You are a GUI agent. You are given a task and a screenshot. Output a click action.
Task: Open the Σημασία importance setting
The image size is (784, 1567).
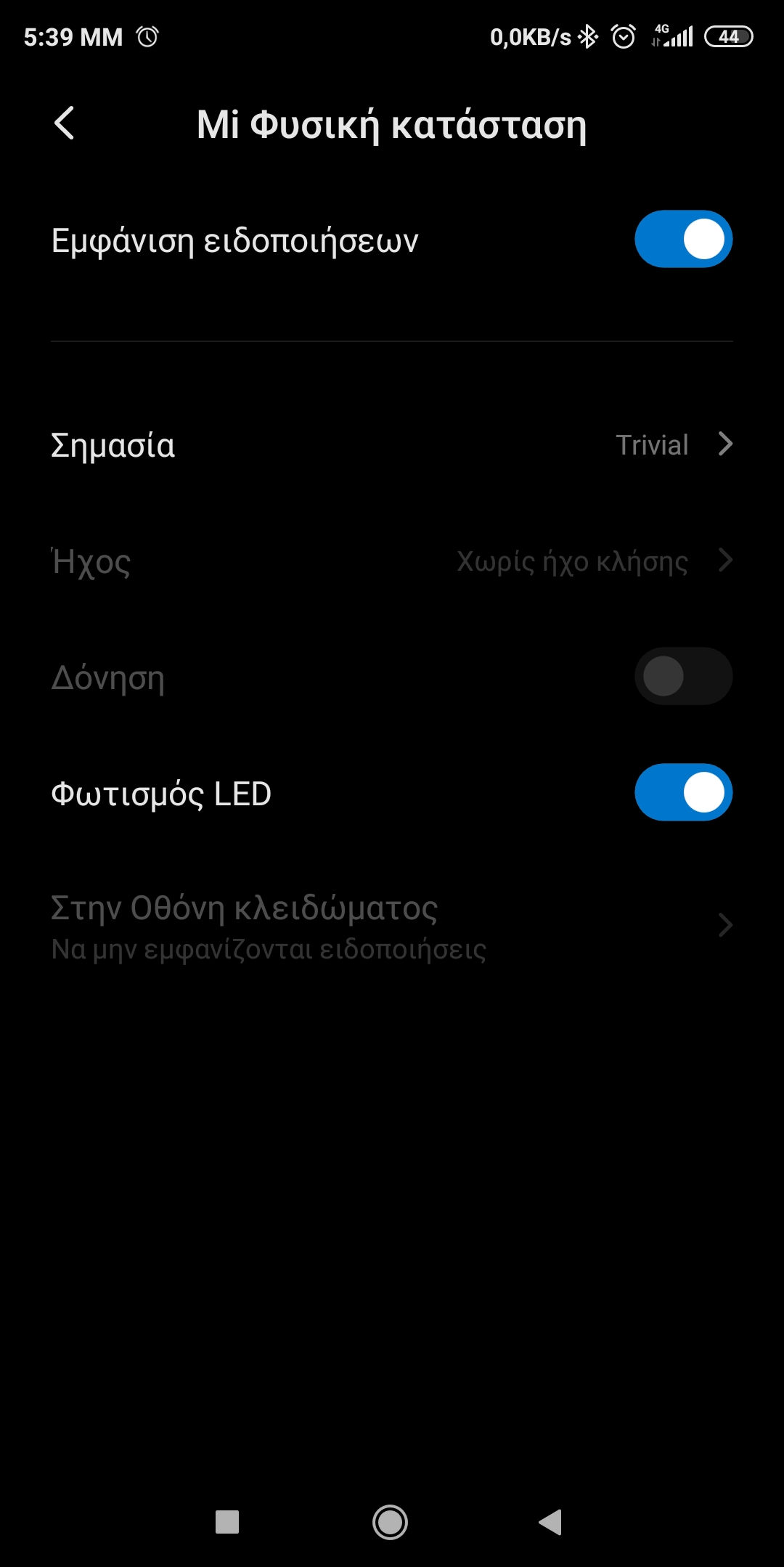tap(392, 445)
